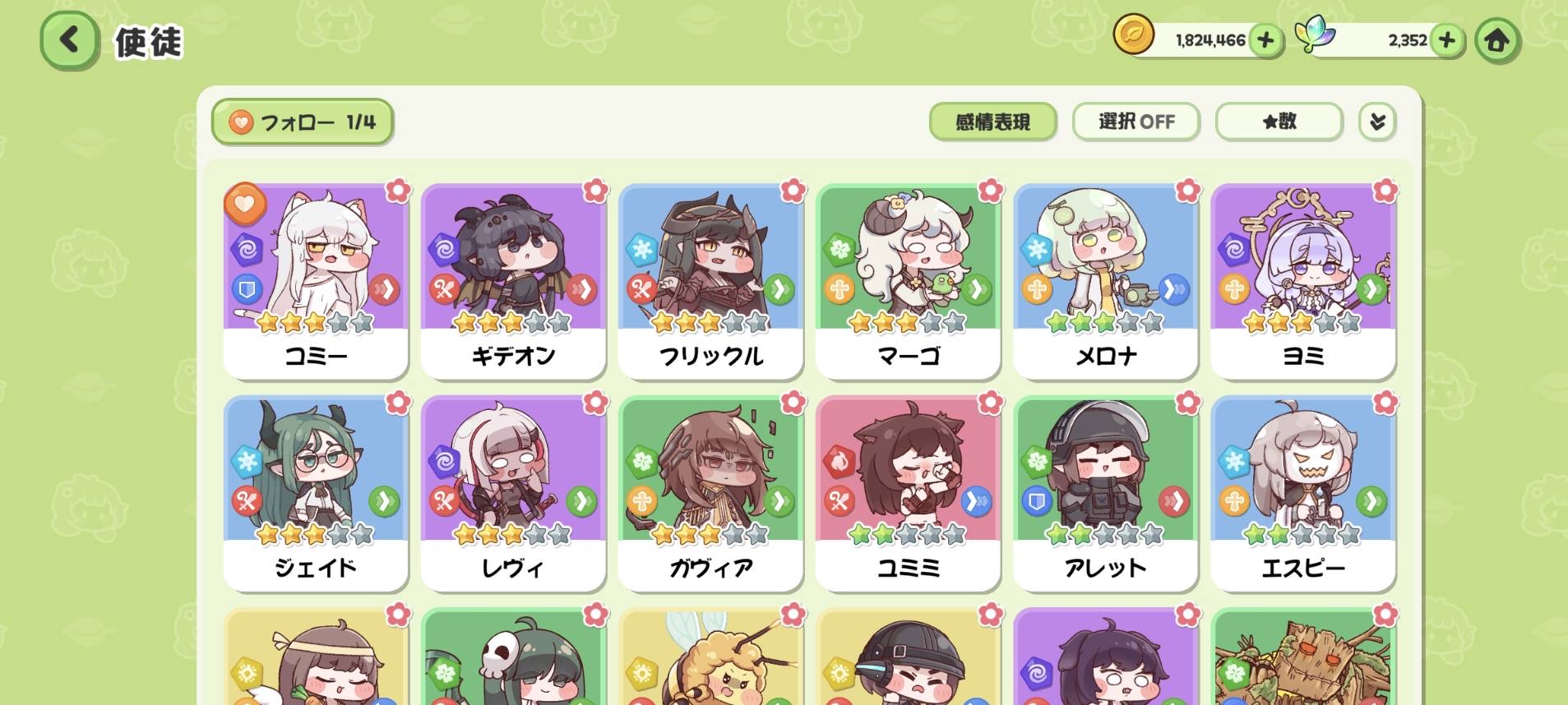Open ジェイド character card
This screenshot has width=1568, height=705.
(x=316, y=491)
